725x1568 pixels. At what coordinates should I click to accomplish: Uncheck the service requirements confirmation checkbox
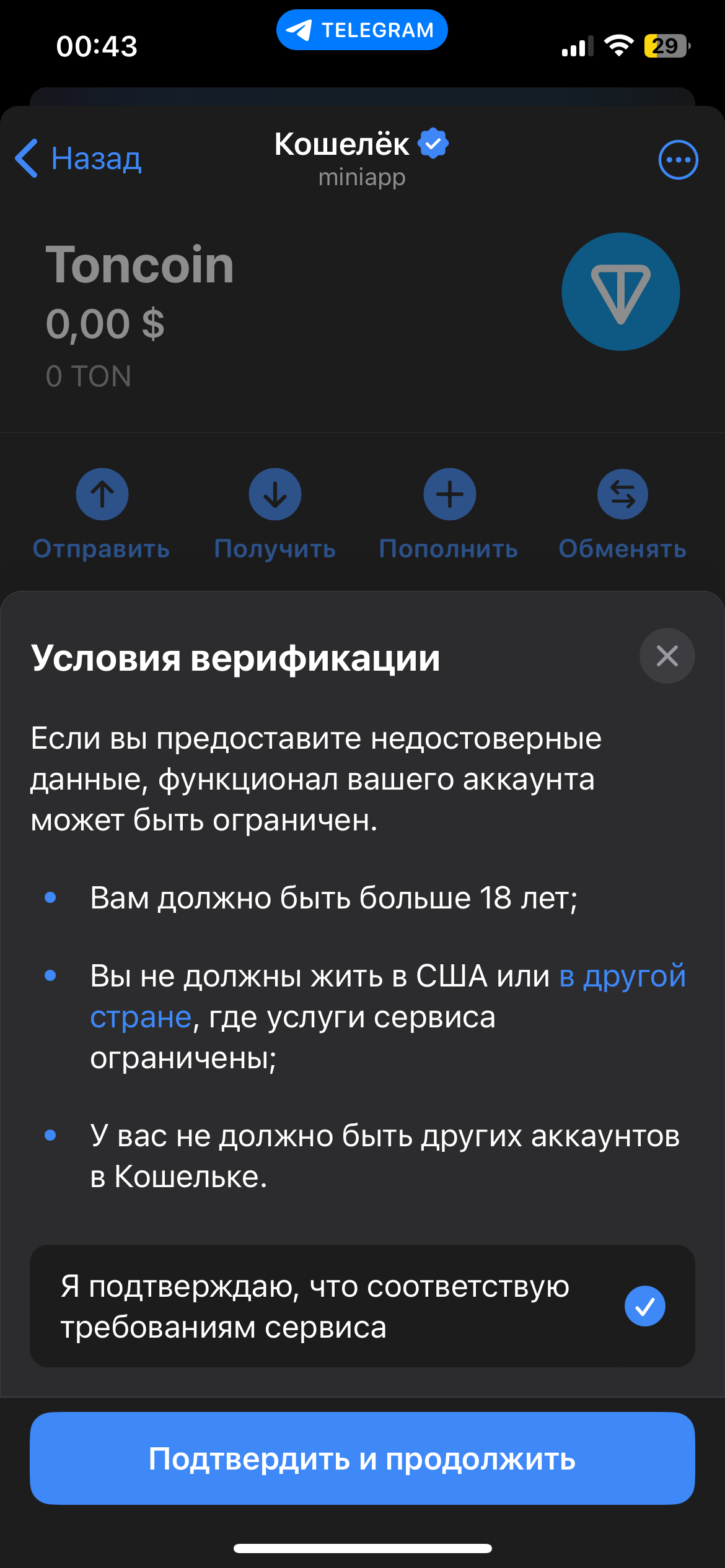coord(644,1306)
